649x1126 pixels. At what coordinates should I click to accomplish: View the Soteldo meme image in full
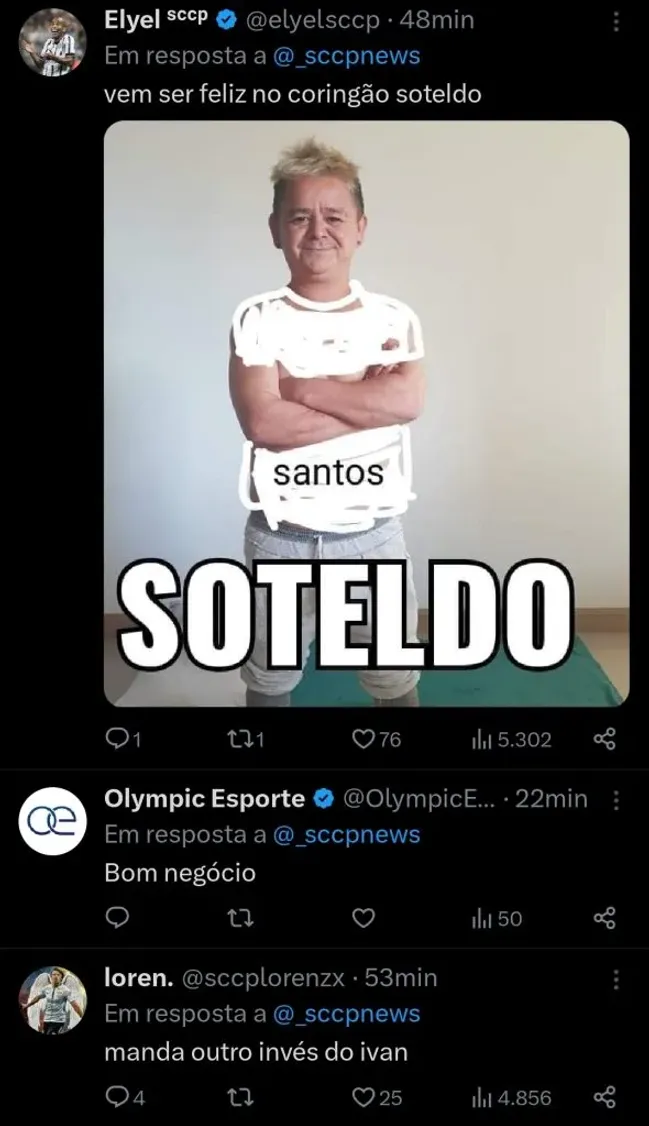[366, 413]
